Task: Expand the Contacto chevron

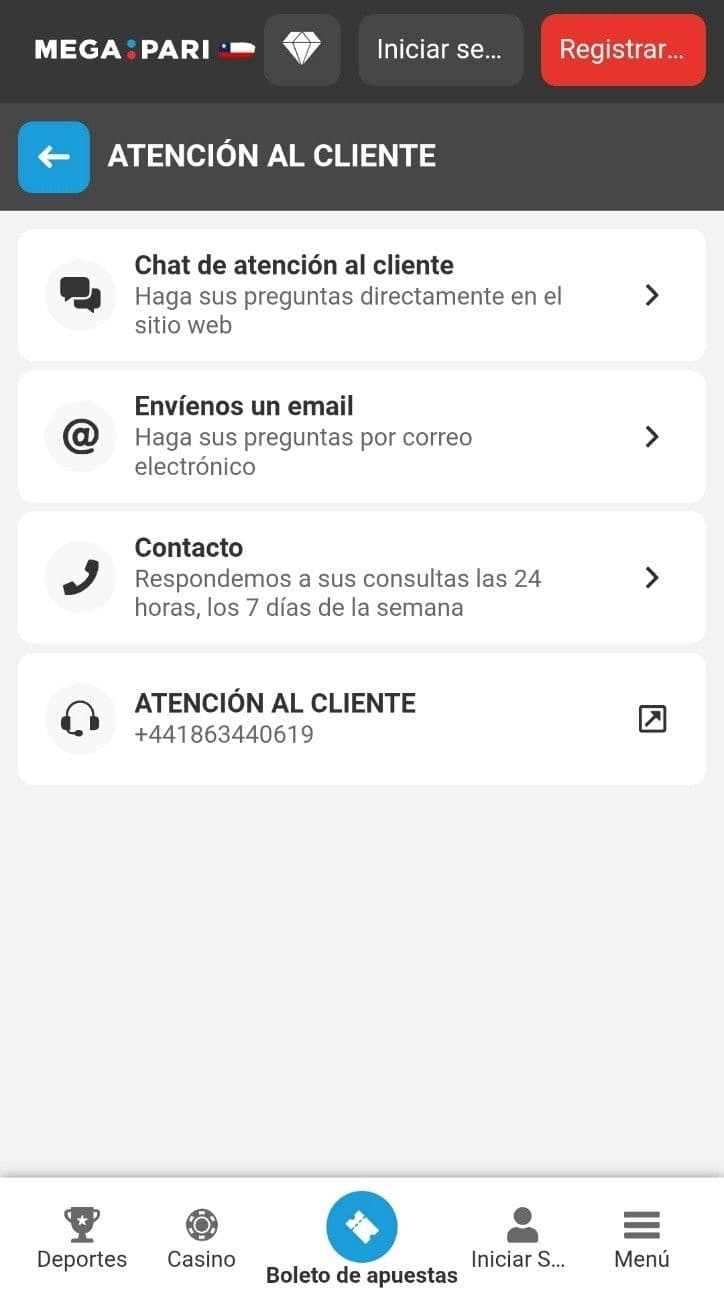Action: coord(652,577)
